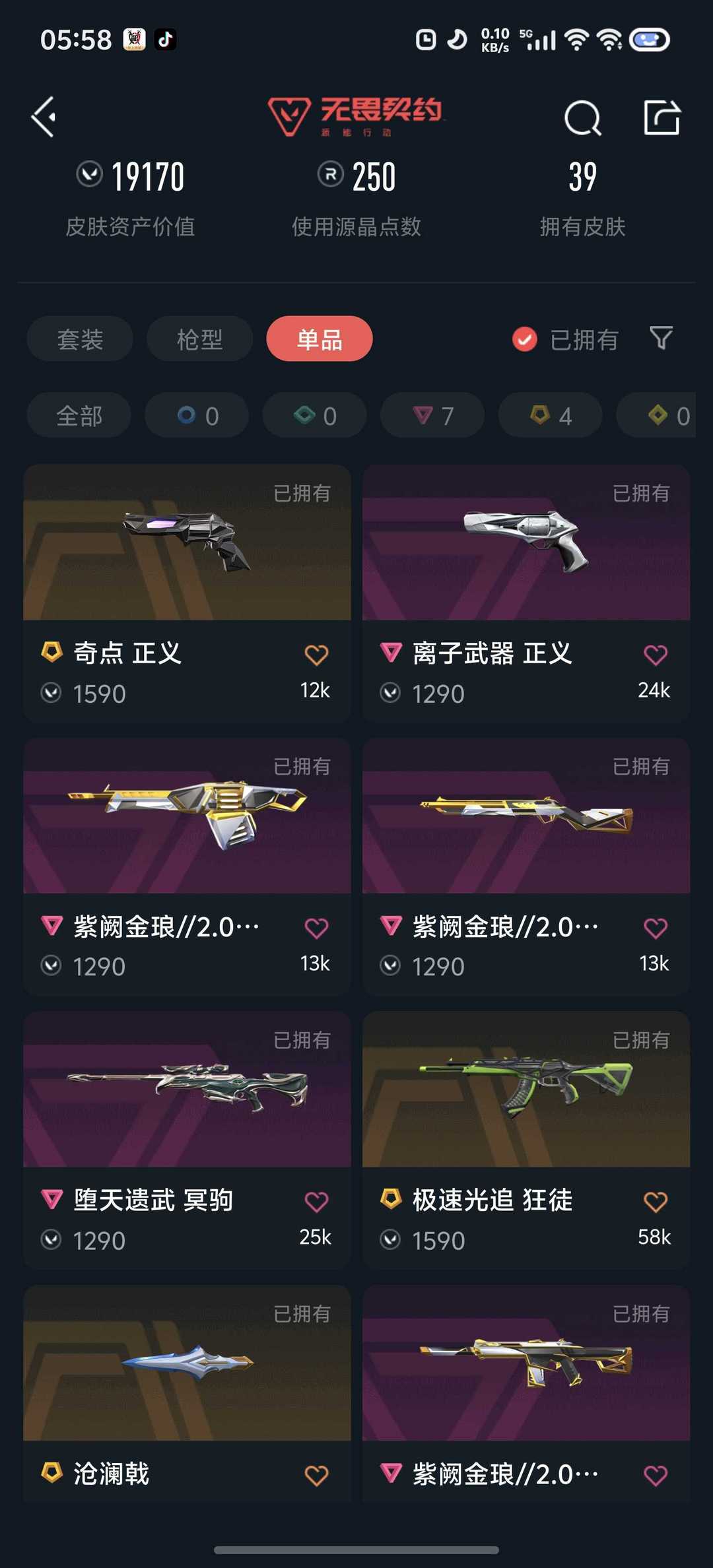Toggle the 已拥有 owned filter checkmark
Screen dimensions: 713x1568
point(524,339)
